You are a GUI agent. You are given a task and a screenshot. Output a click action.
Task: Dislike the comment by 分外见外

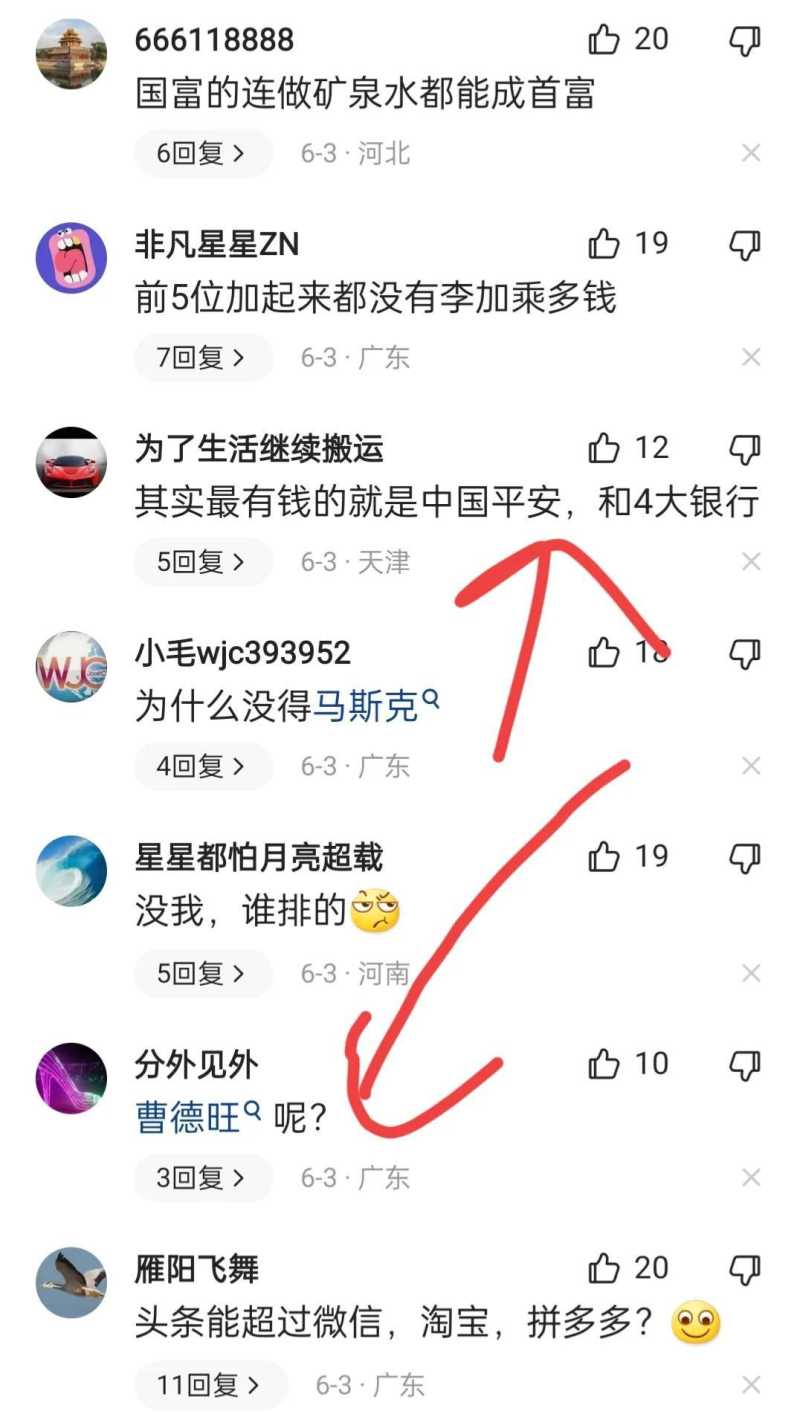[745, 1064]
